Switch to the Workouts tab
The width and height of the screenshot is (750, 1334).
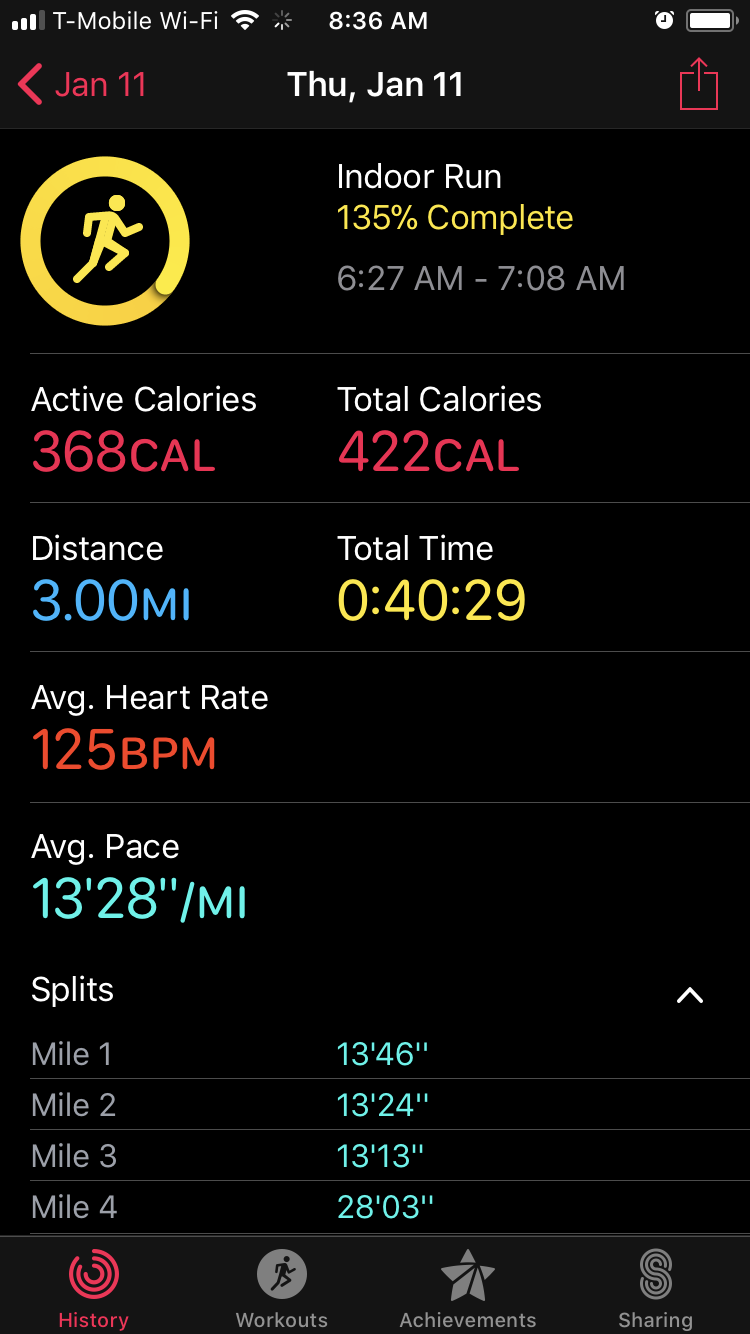(x=281, y=1288)
